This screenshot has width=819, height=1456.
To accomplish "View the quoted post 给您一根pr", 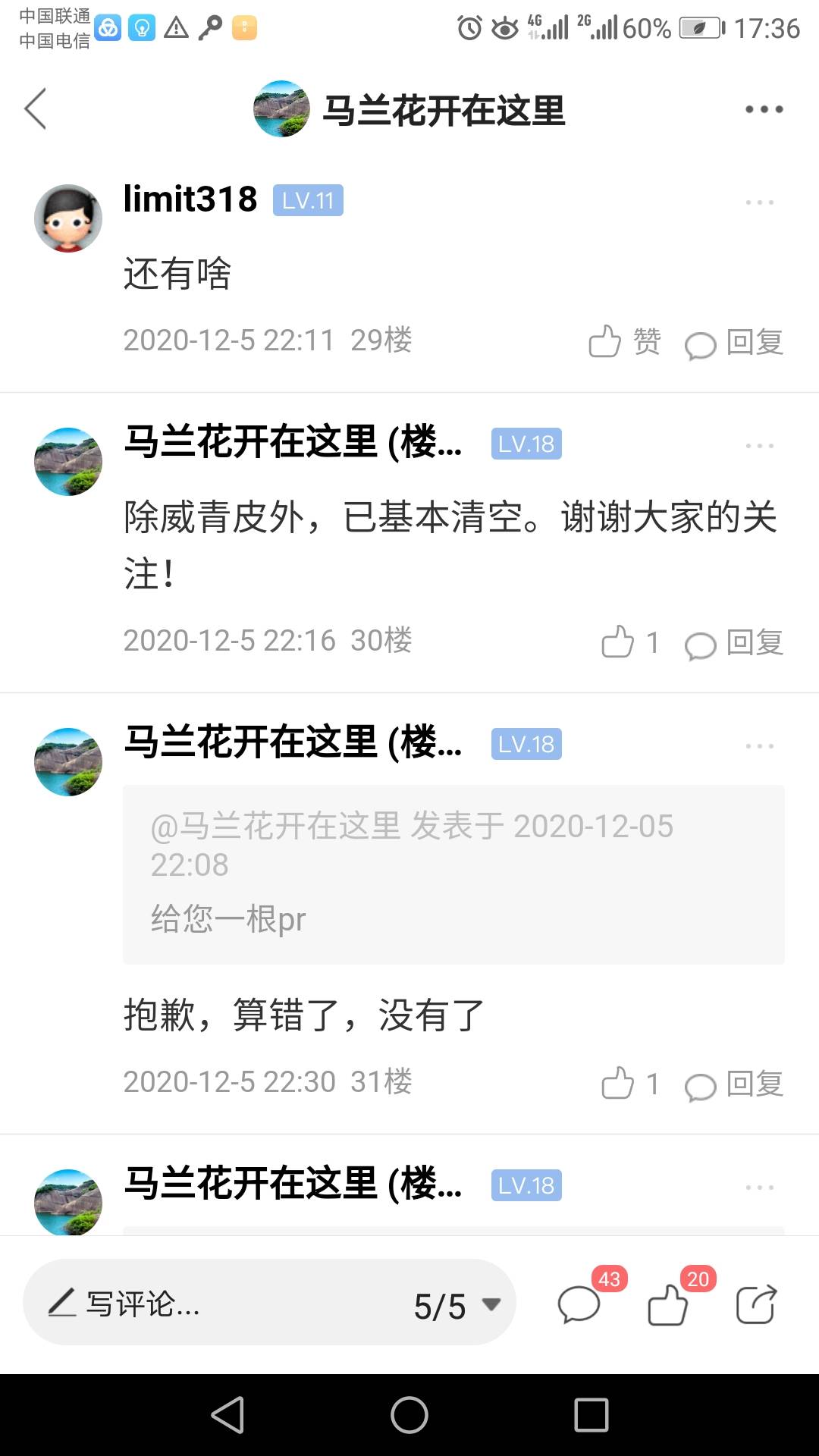I will [x=453, y=874].
